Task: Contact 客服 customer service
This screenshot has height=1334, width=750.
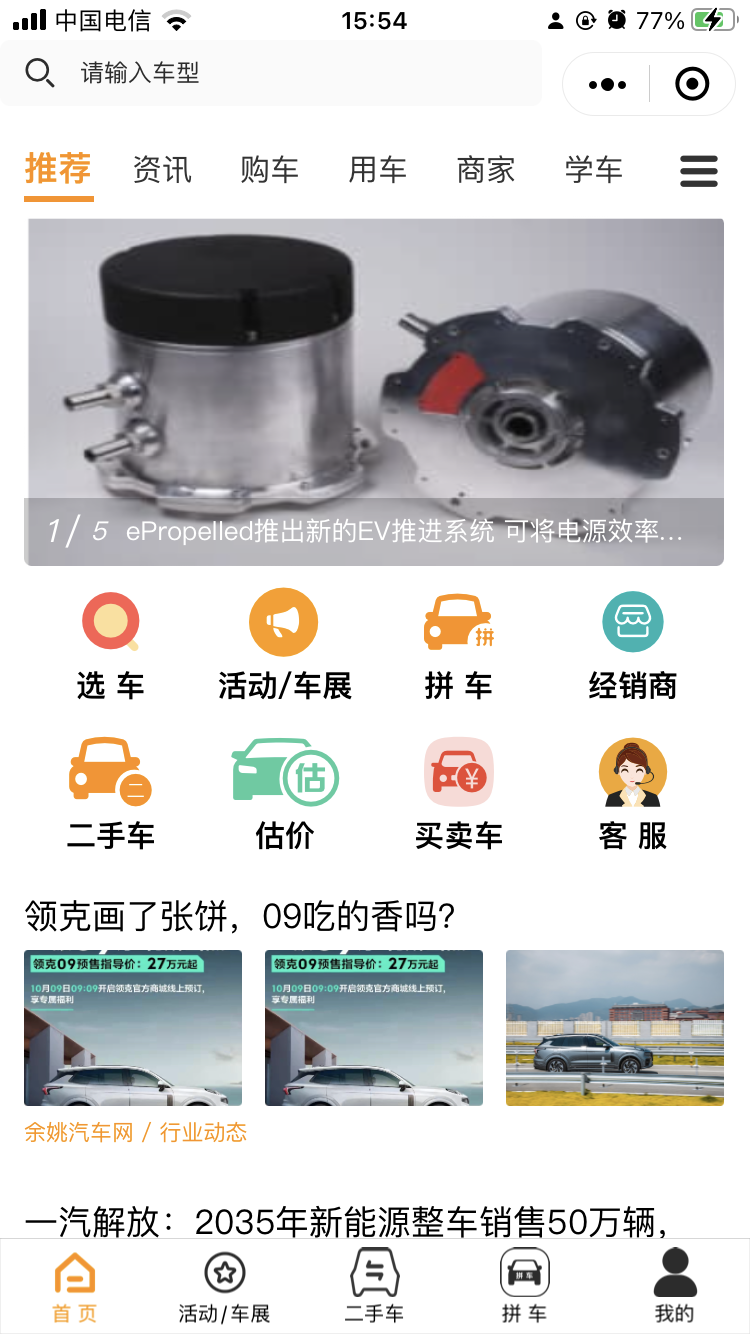Action: pyautogui.click(x=633, y=794)
